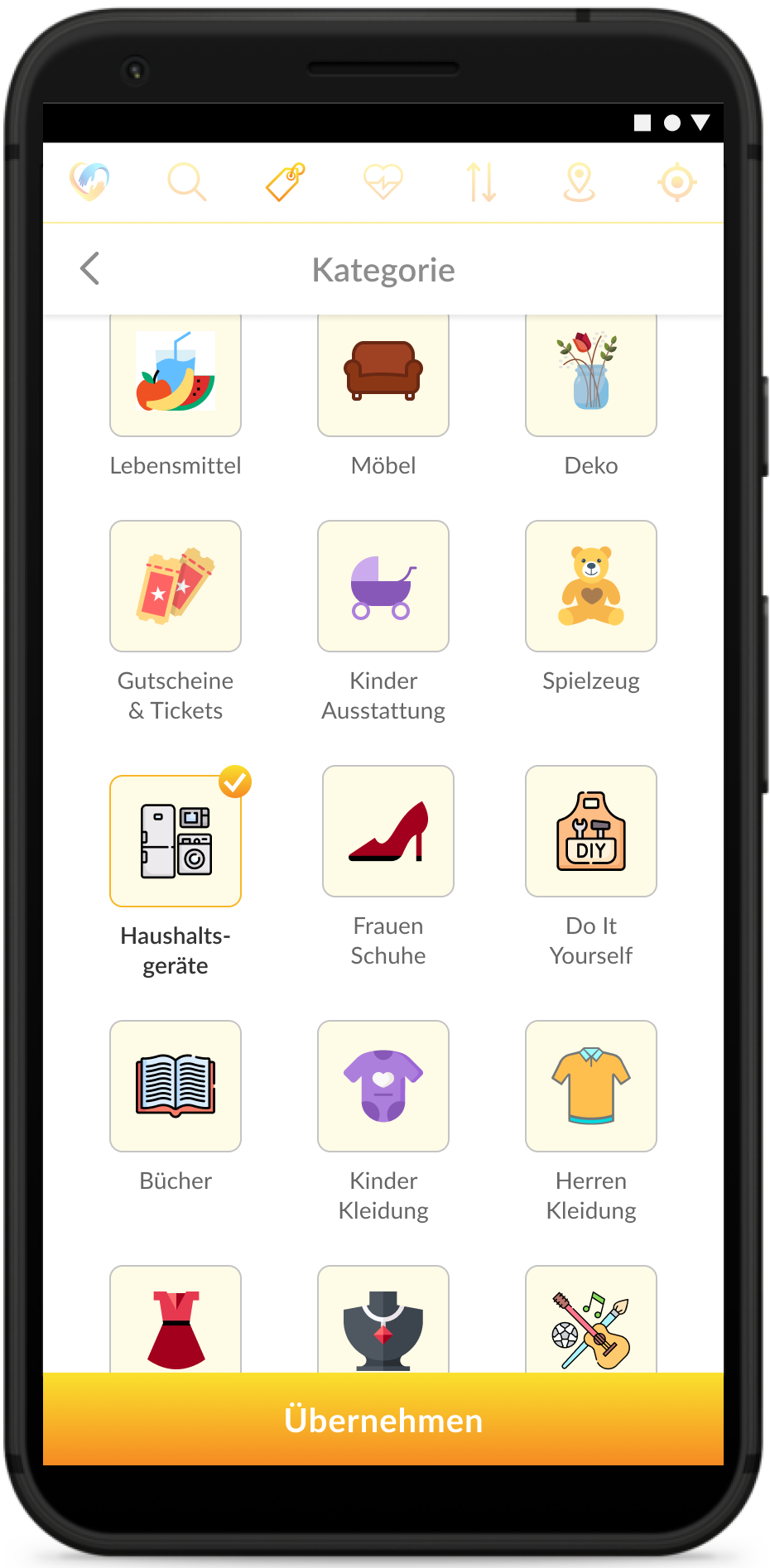
Task: Select the Spielzeug category
Action: [591, 586]
